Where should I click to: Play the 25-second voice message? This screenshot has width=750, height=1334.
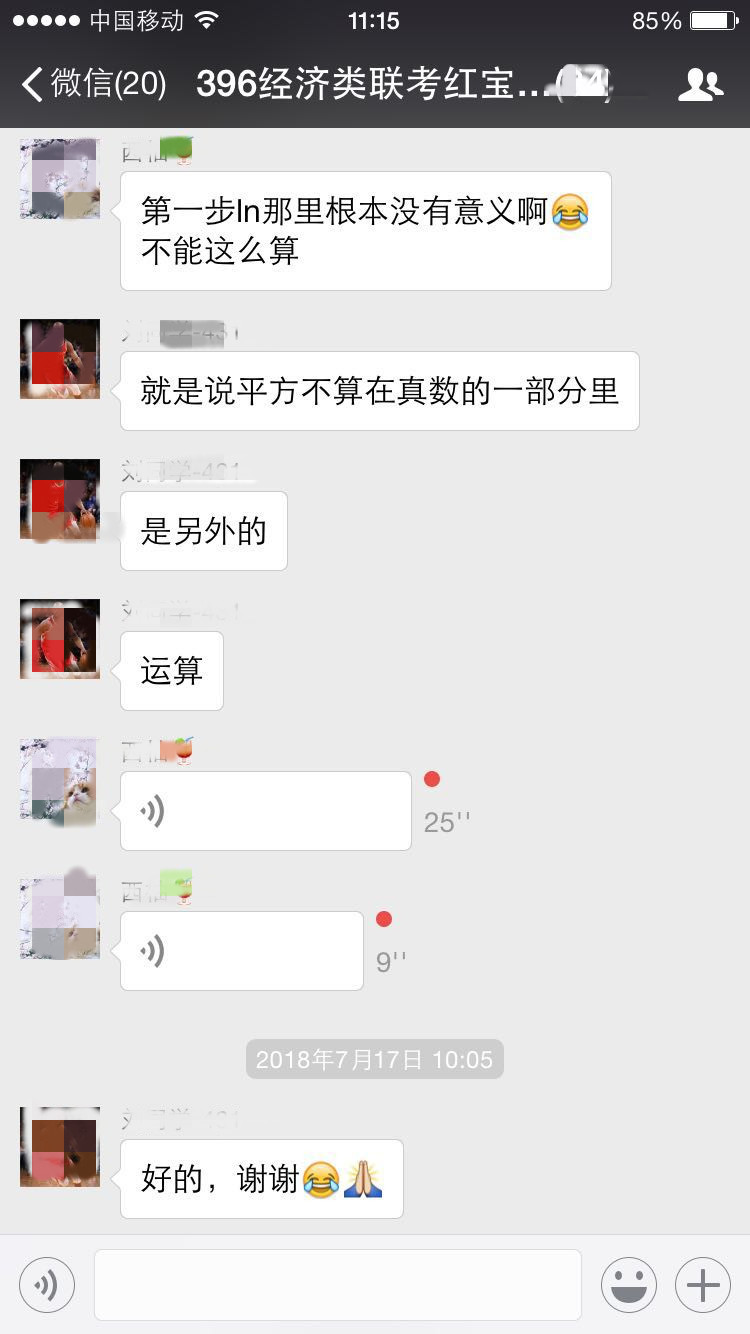tap(265, 811)
